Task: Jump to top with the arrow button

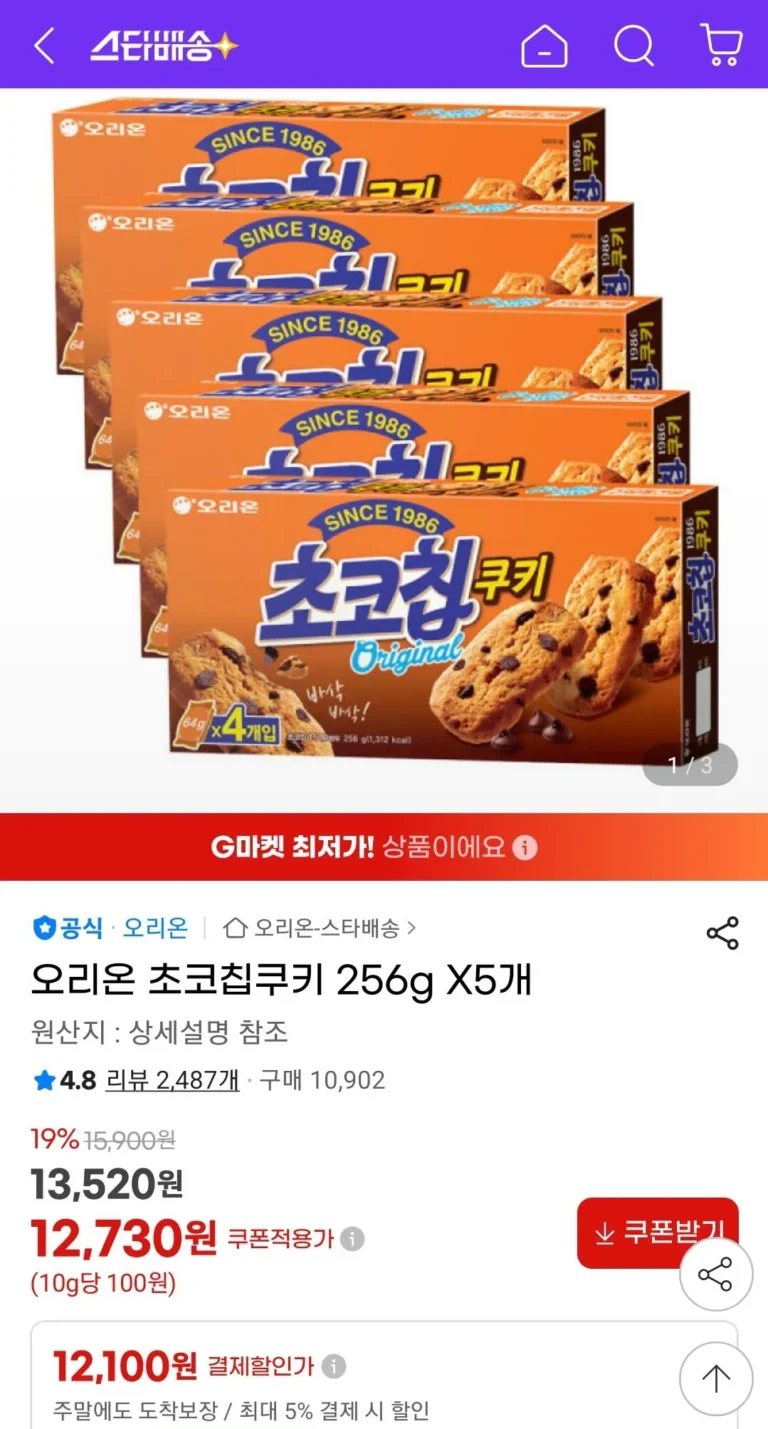Action: 715,1379
